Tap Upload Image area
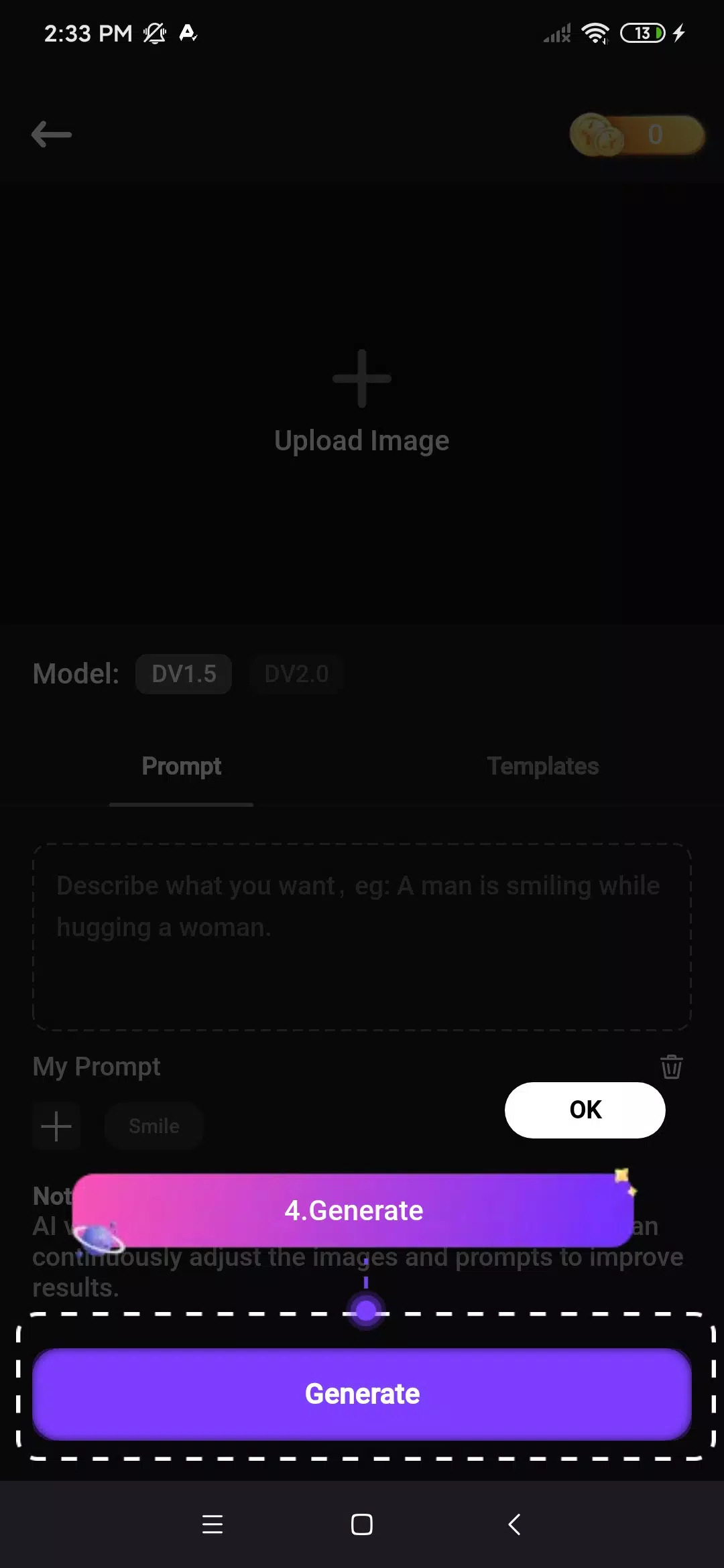 point(362,402)
